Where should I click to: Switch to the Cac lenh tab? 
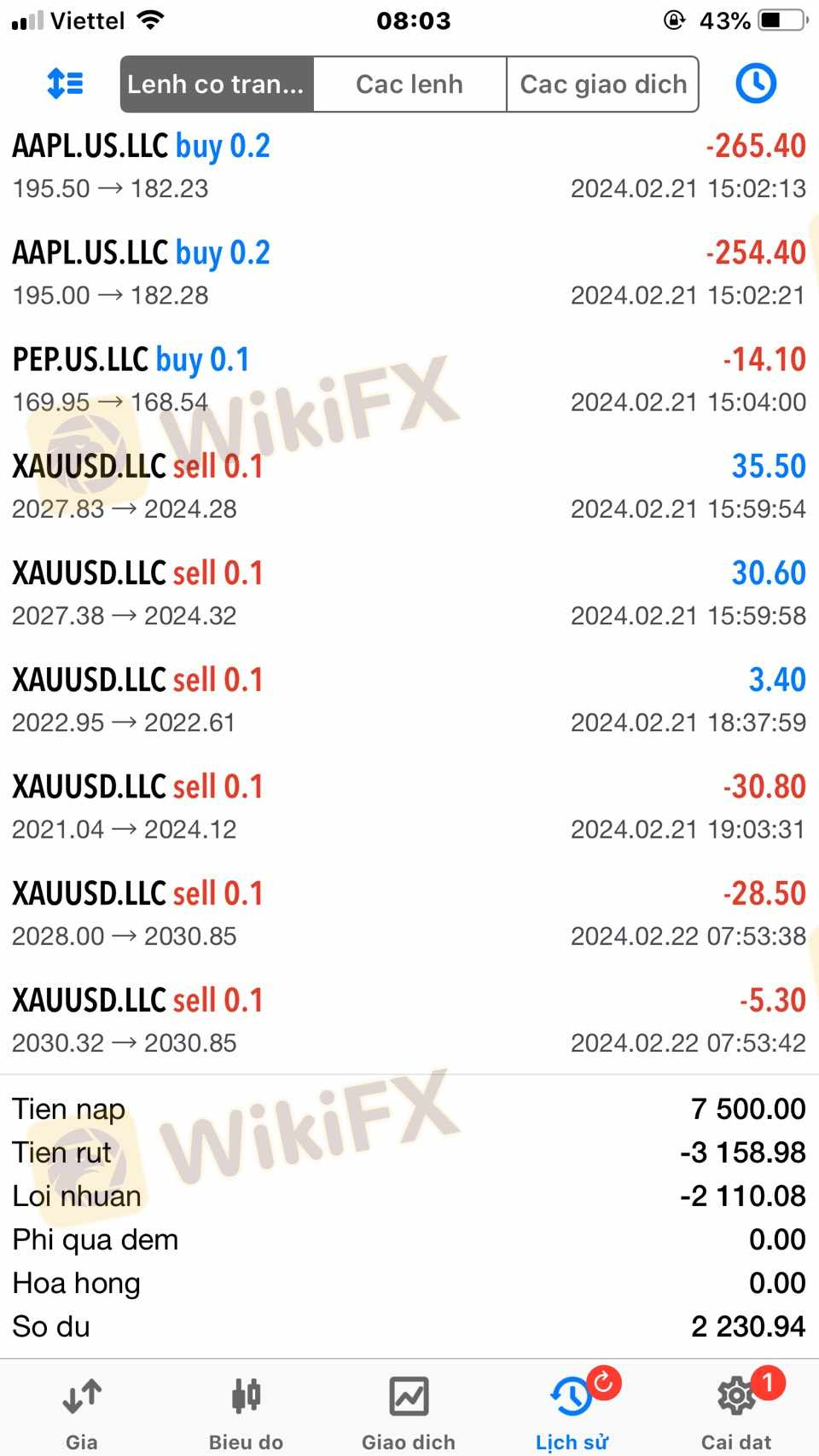tap(409, 84)
